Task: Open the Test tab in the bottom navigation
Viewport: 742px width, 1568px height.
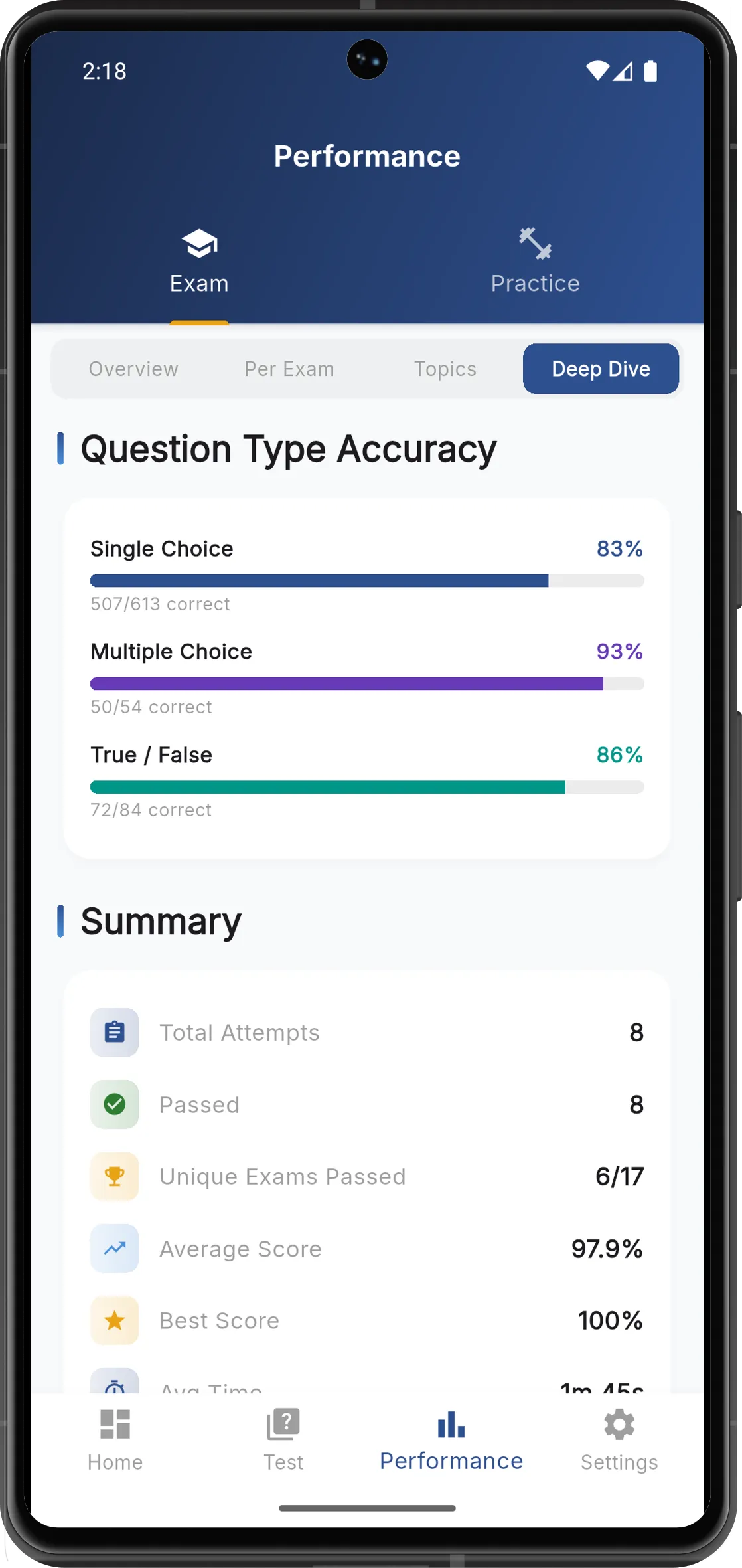Action: click(283, 1440)
